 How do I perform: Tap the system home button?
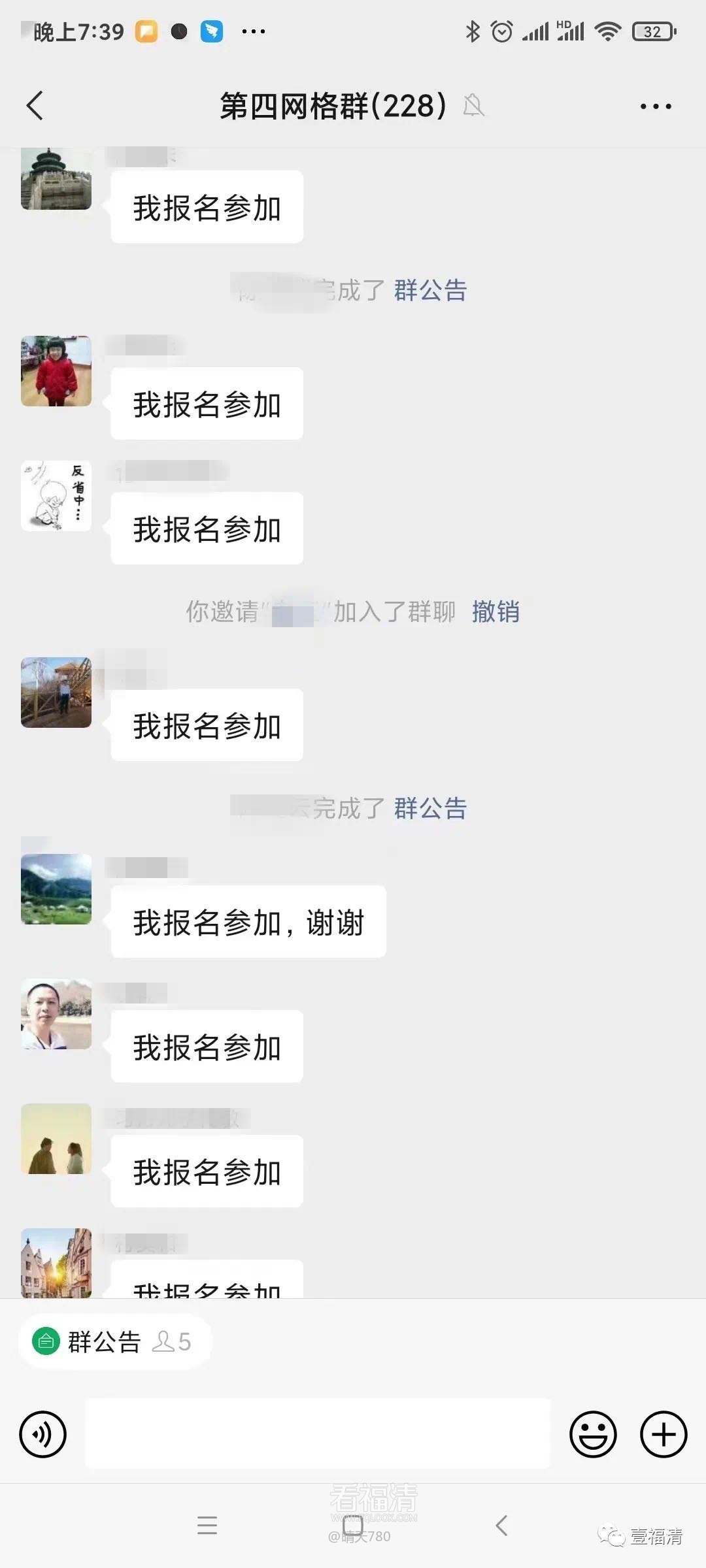(x=353, y=1525)
